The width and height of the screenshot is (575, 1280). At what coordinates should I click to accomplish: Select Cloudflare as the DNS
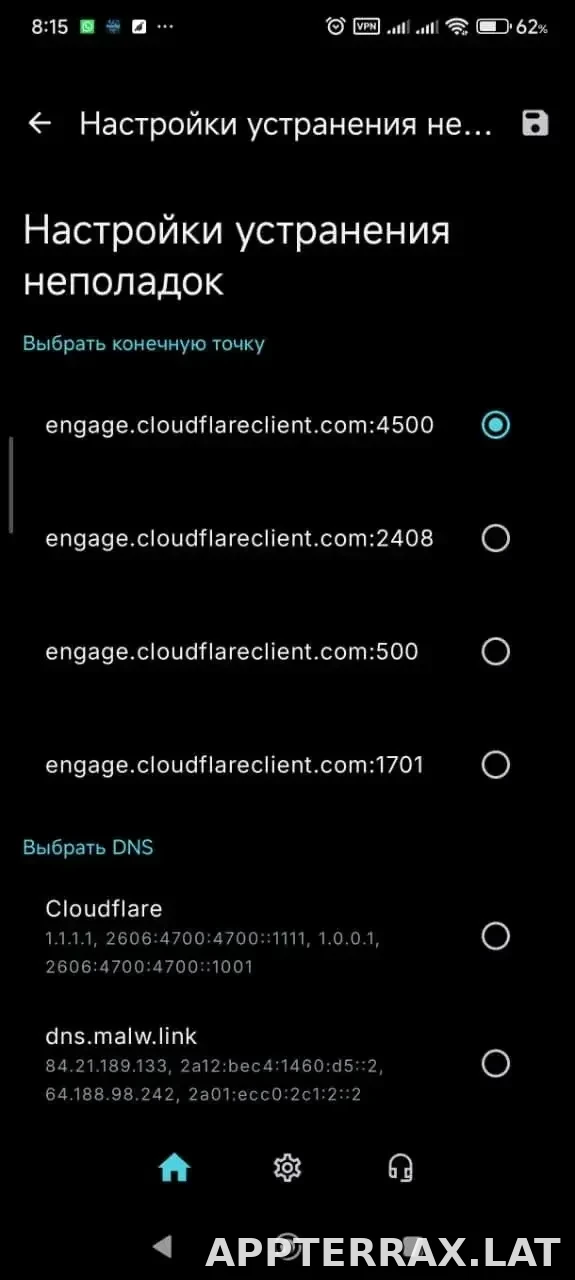[287, 936]
